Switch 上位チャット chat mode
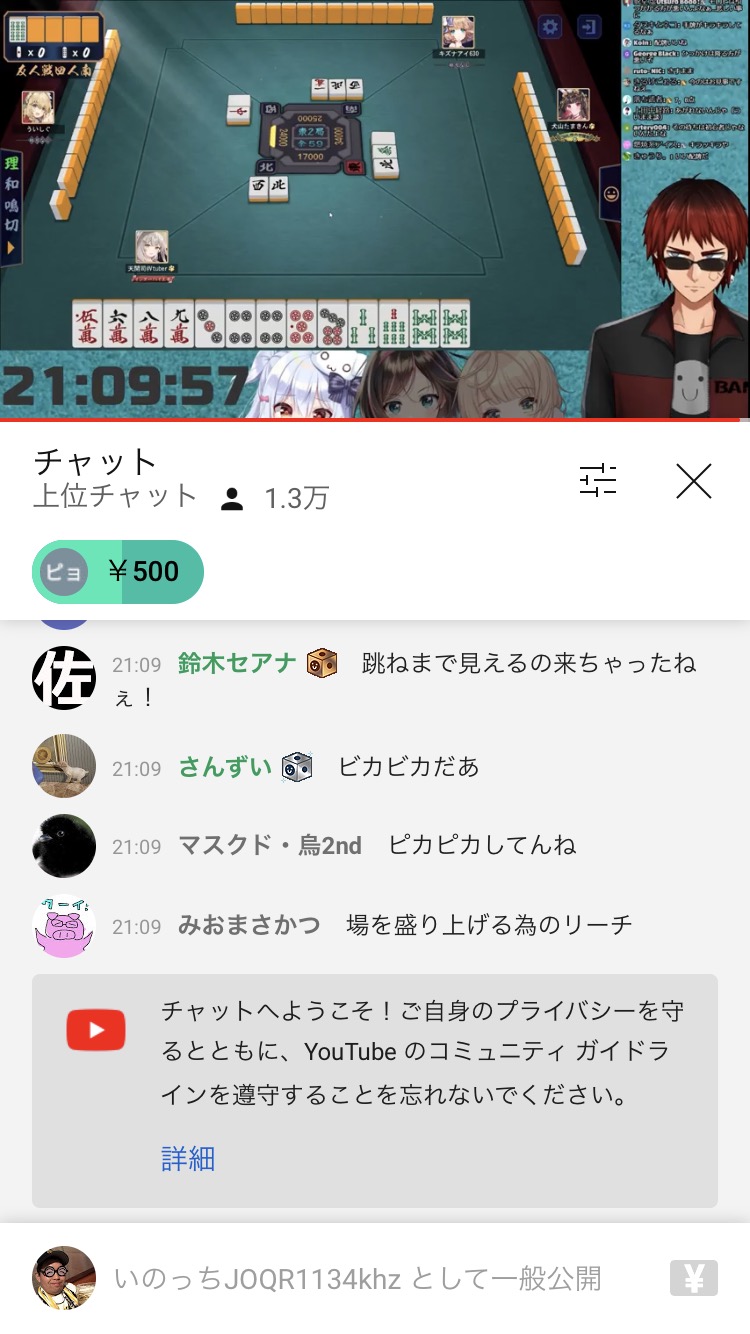 point(115,496)
